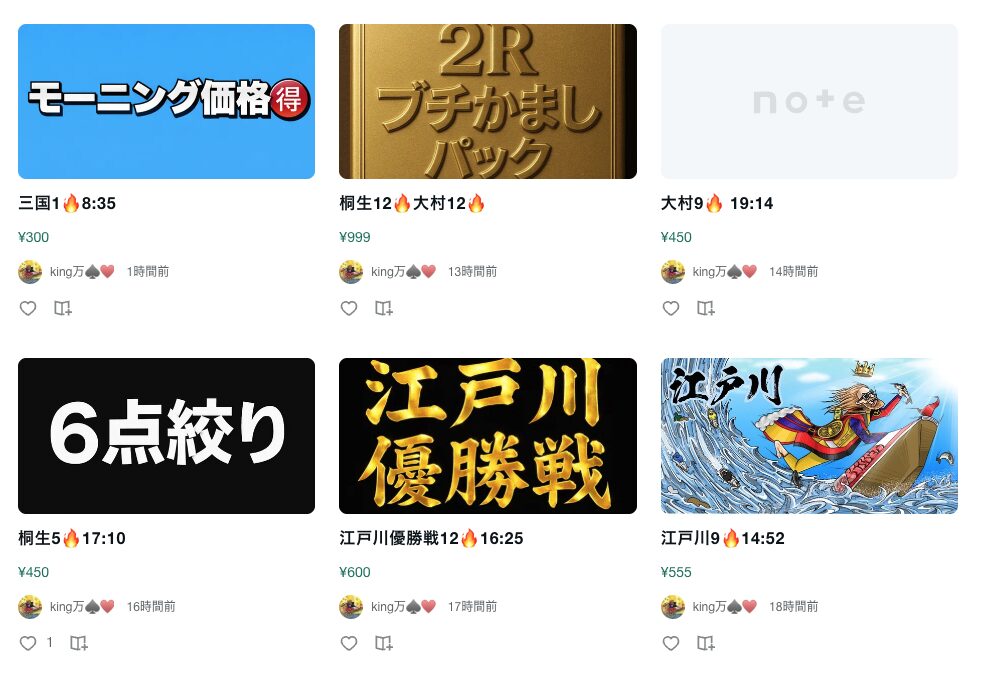Add 大村9 19:14 to a magazine
Screen dimensions: 989x678
coord(706,308)
